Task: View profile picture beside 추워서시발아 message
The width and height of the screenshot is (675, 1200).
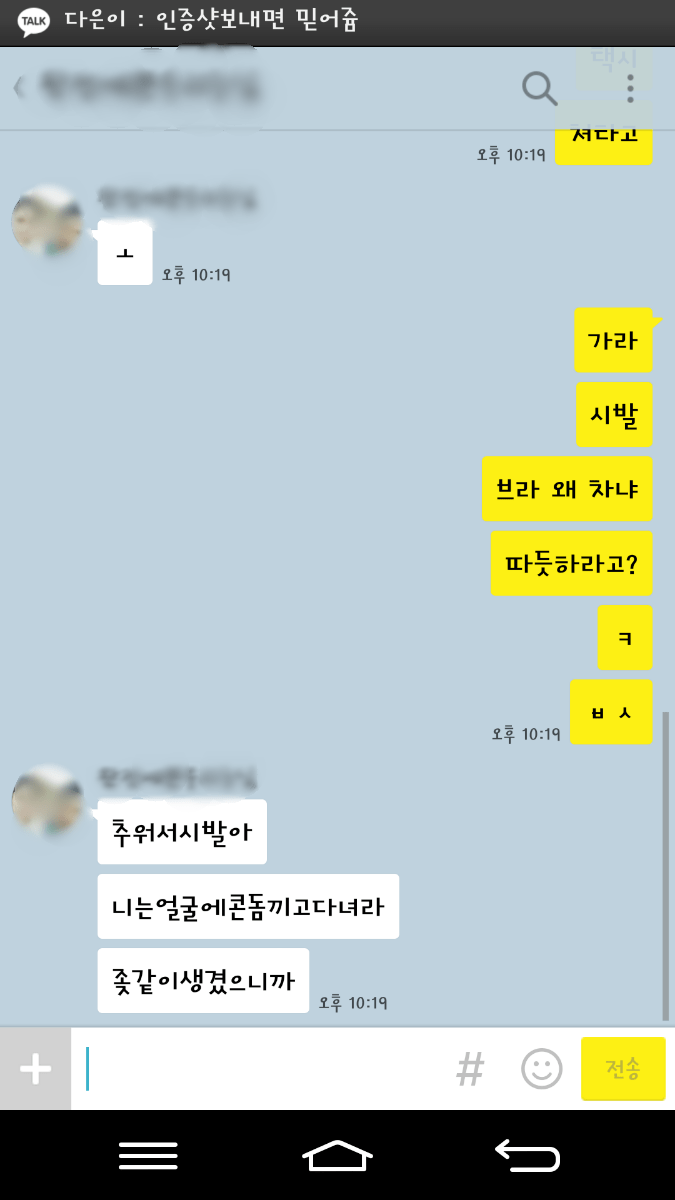Action: point(46,800)
